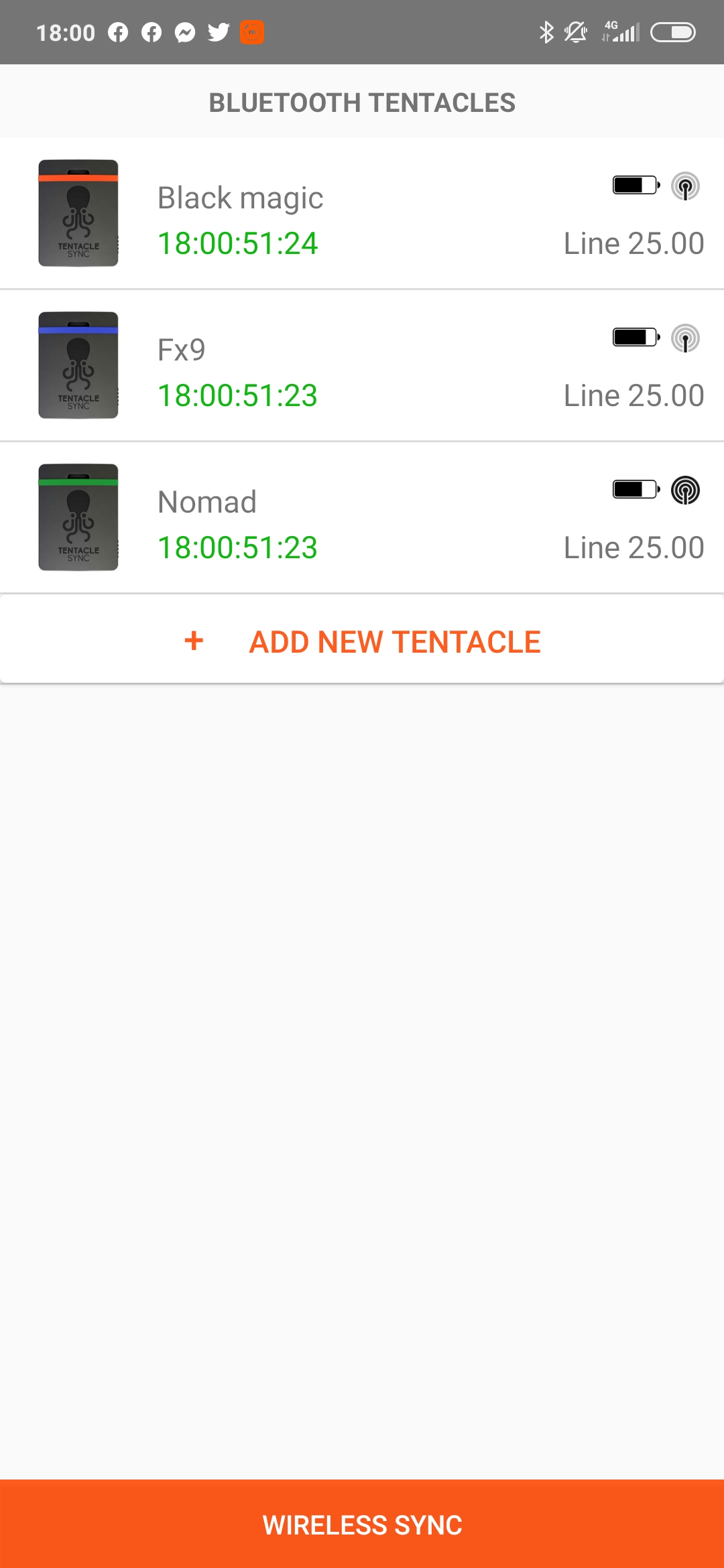Open the Black magic tentacle
The image size is (724, 1568).
tap(362, 214)
